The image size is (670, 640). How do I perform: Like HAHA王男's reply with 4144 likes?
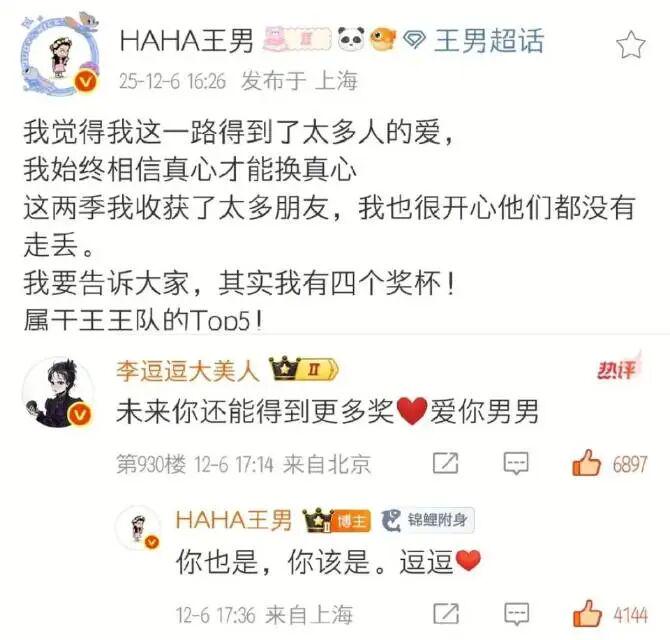point(587,613)
